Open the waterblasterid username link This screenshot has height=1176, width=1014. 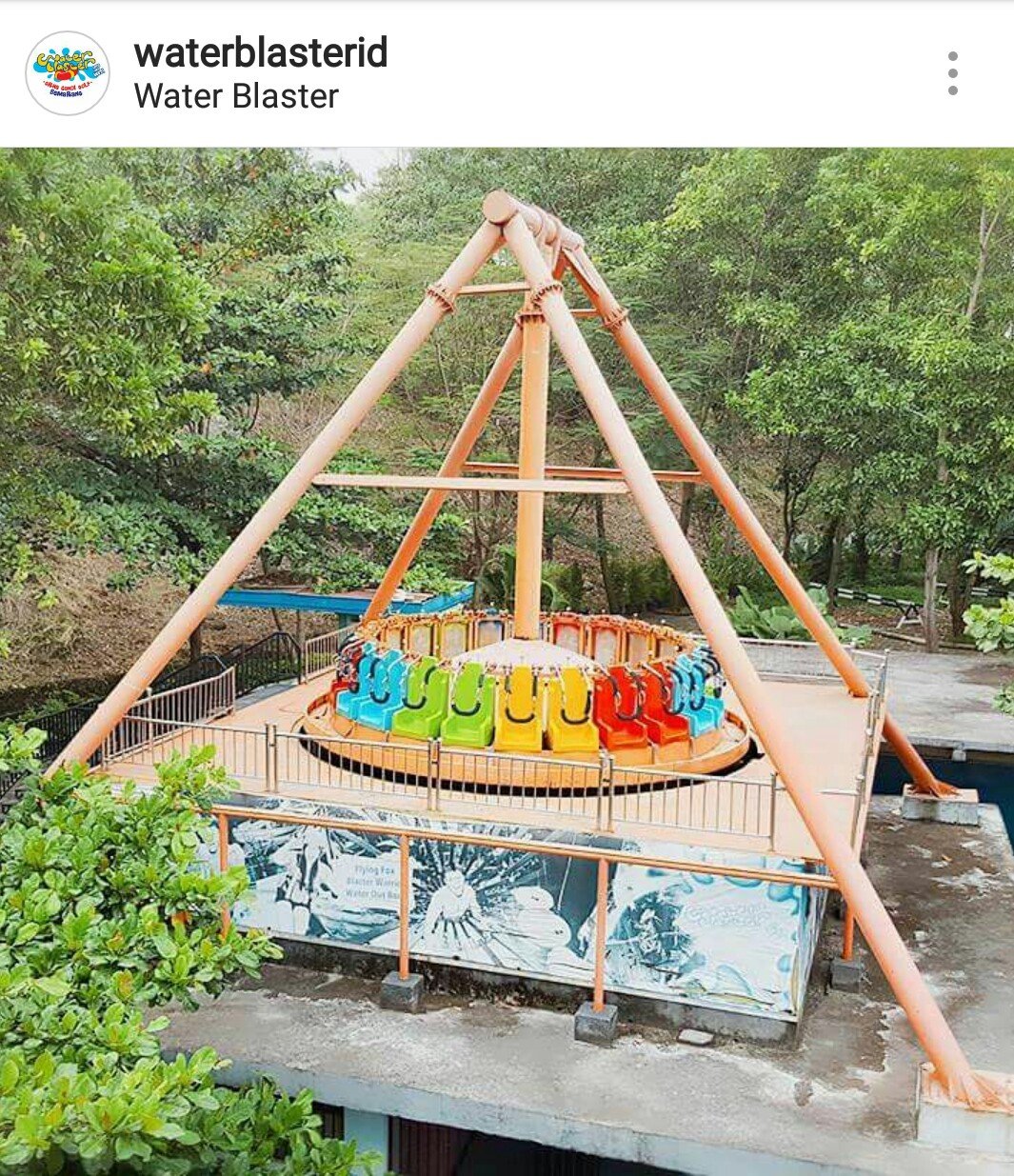coord(260,52)
